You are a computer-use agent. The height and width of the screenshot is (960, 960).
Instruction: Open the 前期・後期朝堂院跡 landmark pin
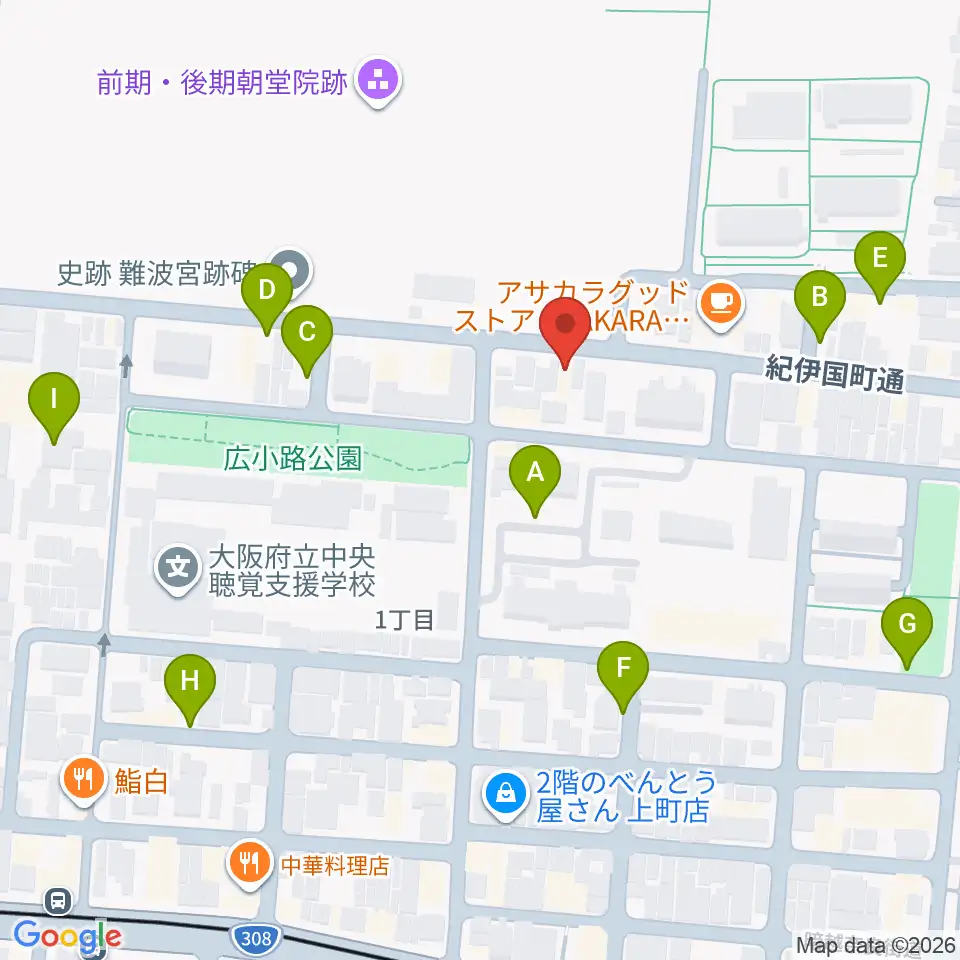(378, 82)
